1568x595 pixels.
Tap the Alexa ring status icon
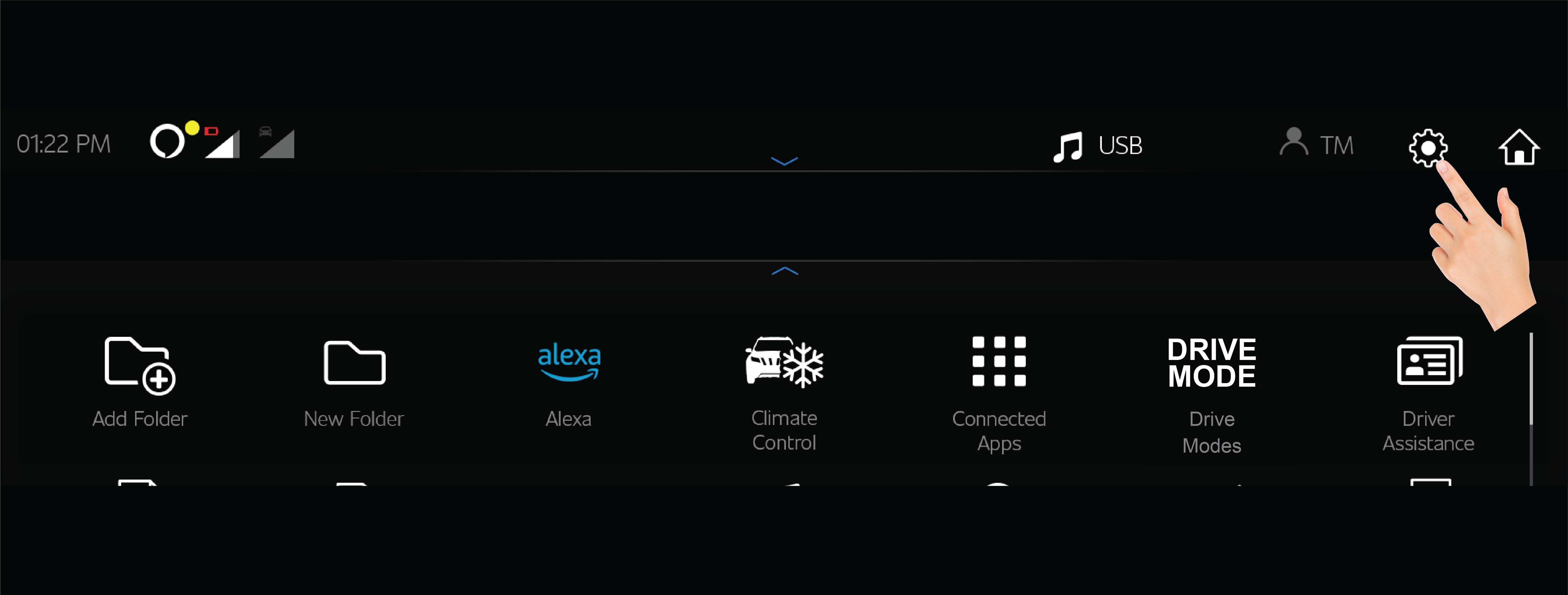point(167,141)
